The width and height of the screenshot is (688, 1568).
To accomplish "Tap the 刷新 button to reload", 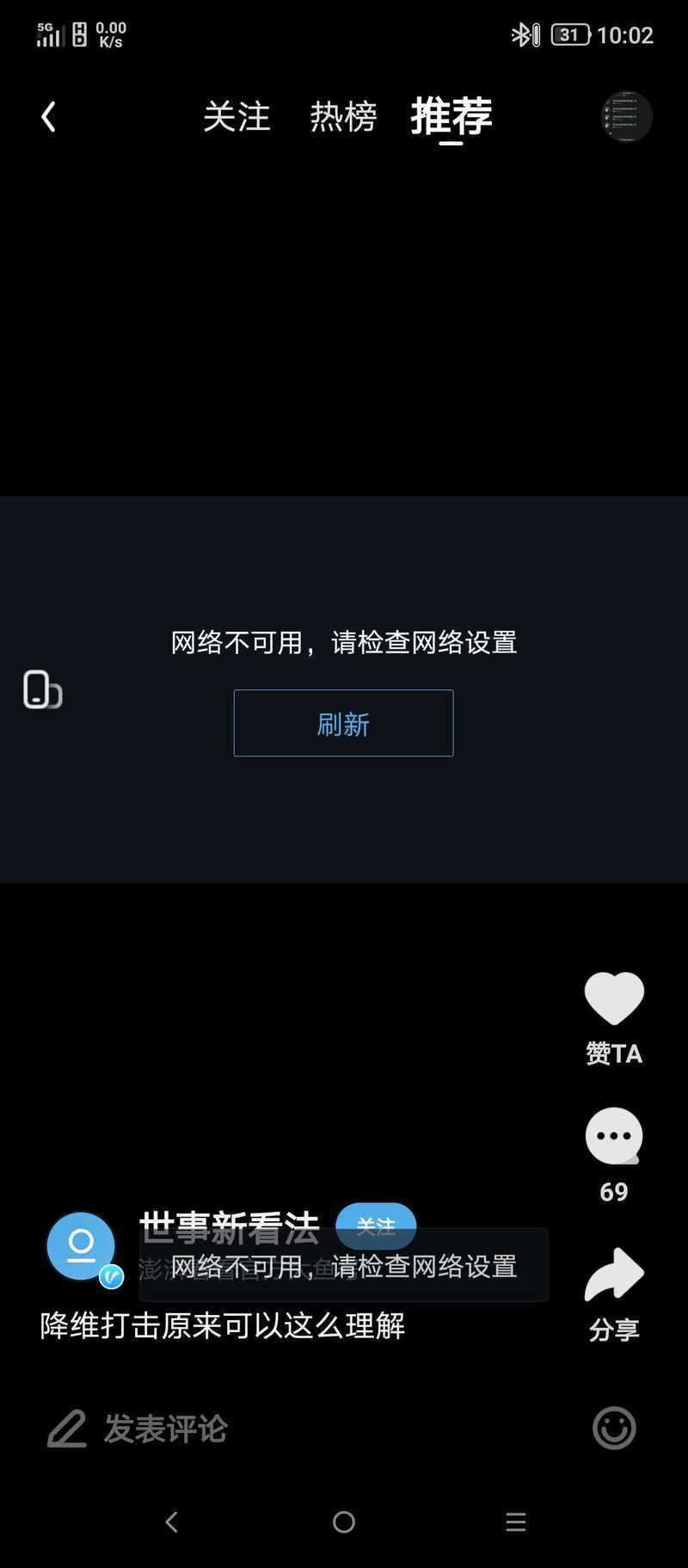I will coord(343,723).
